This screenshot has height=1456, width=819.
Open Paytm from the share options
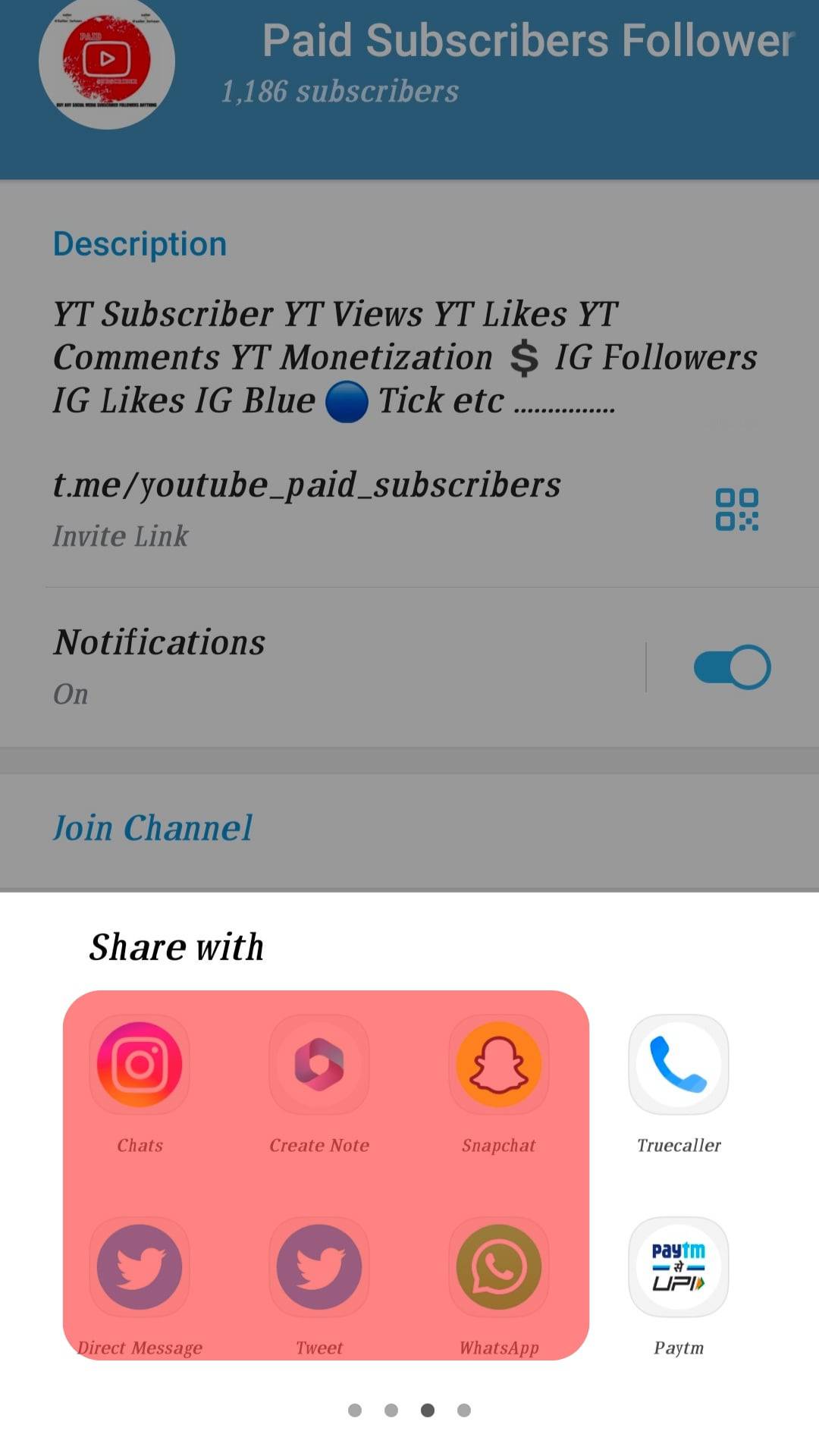click(678, 1266)
